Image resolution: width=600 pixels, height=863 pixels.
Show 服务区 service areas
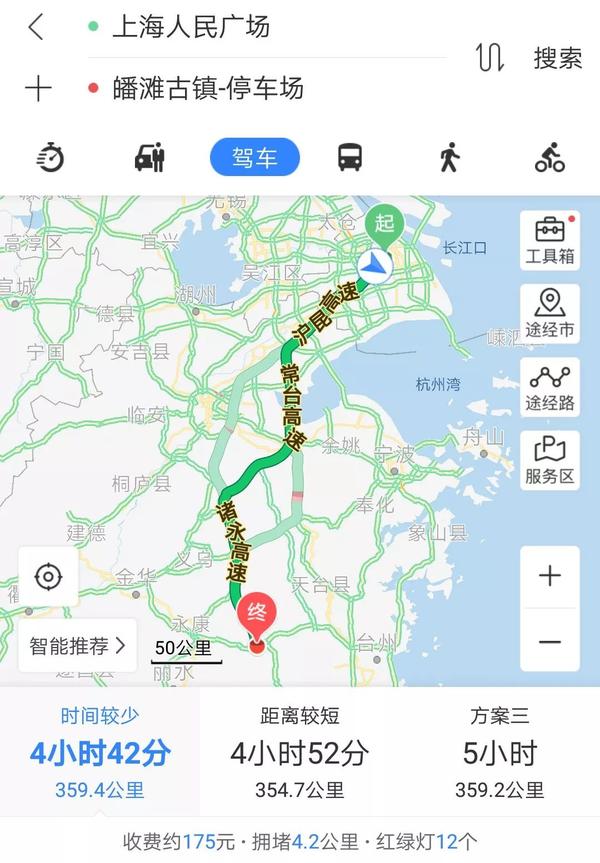(549, 460)
